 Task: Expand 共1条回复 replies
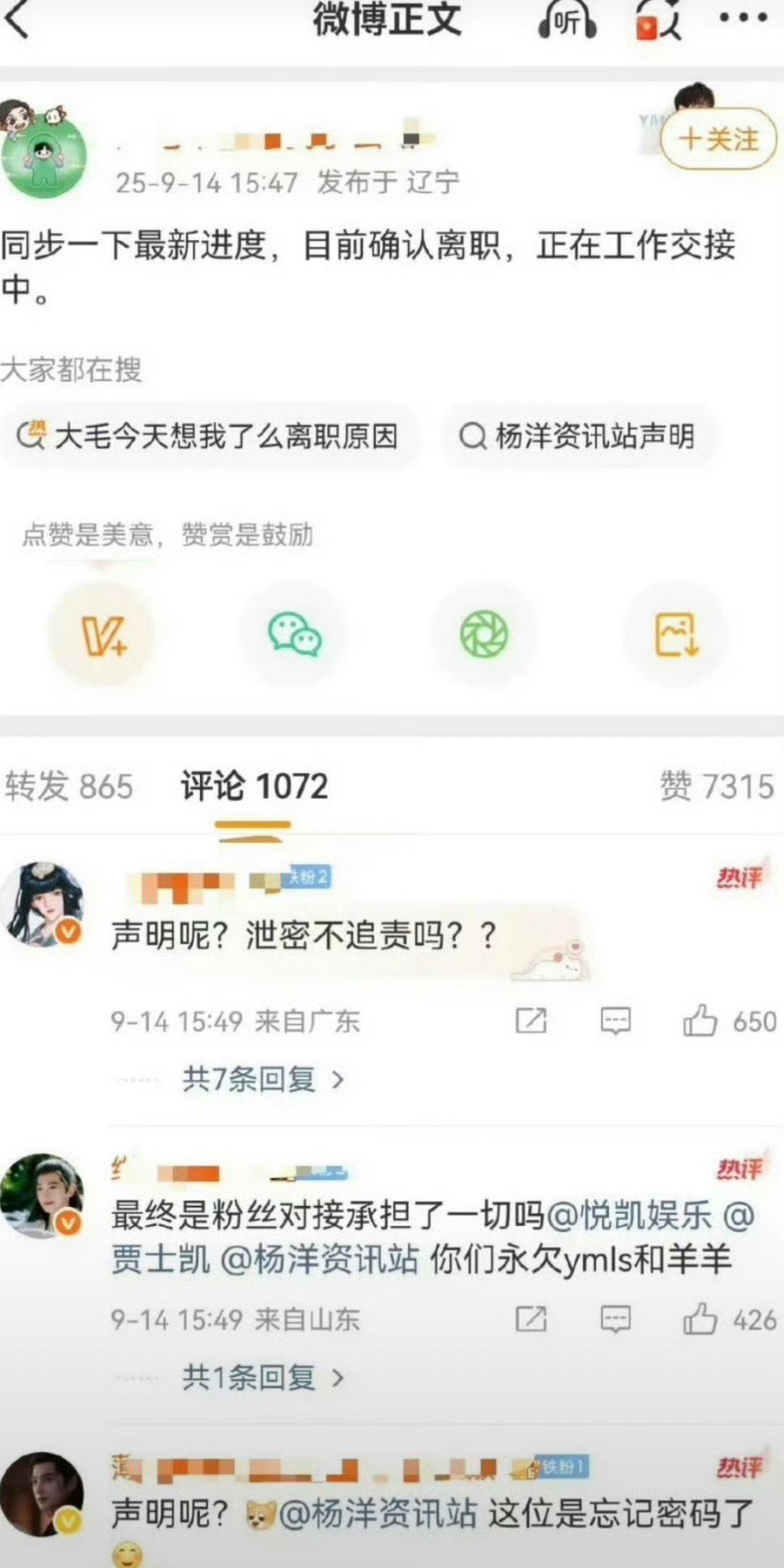pos(264,1376)
